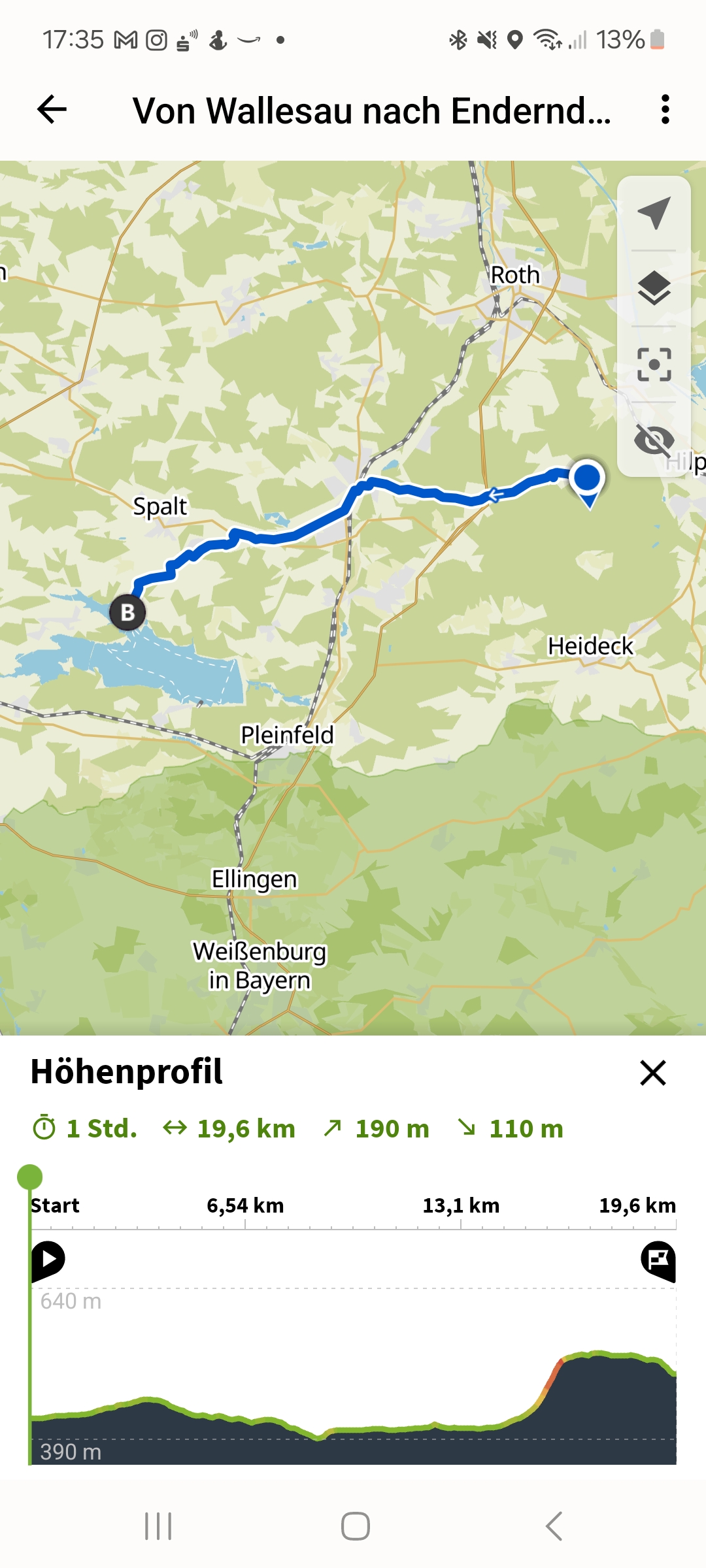Go to home screen via navigation bar

click(355, 1526)
